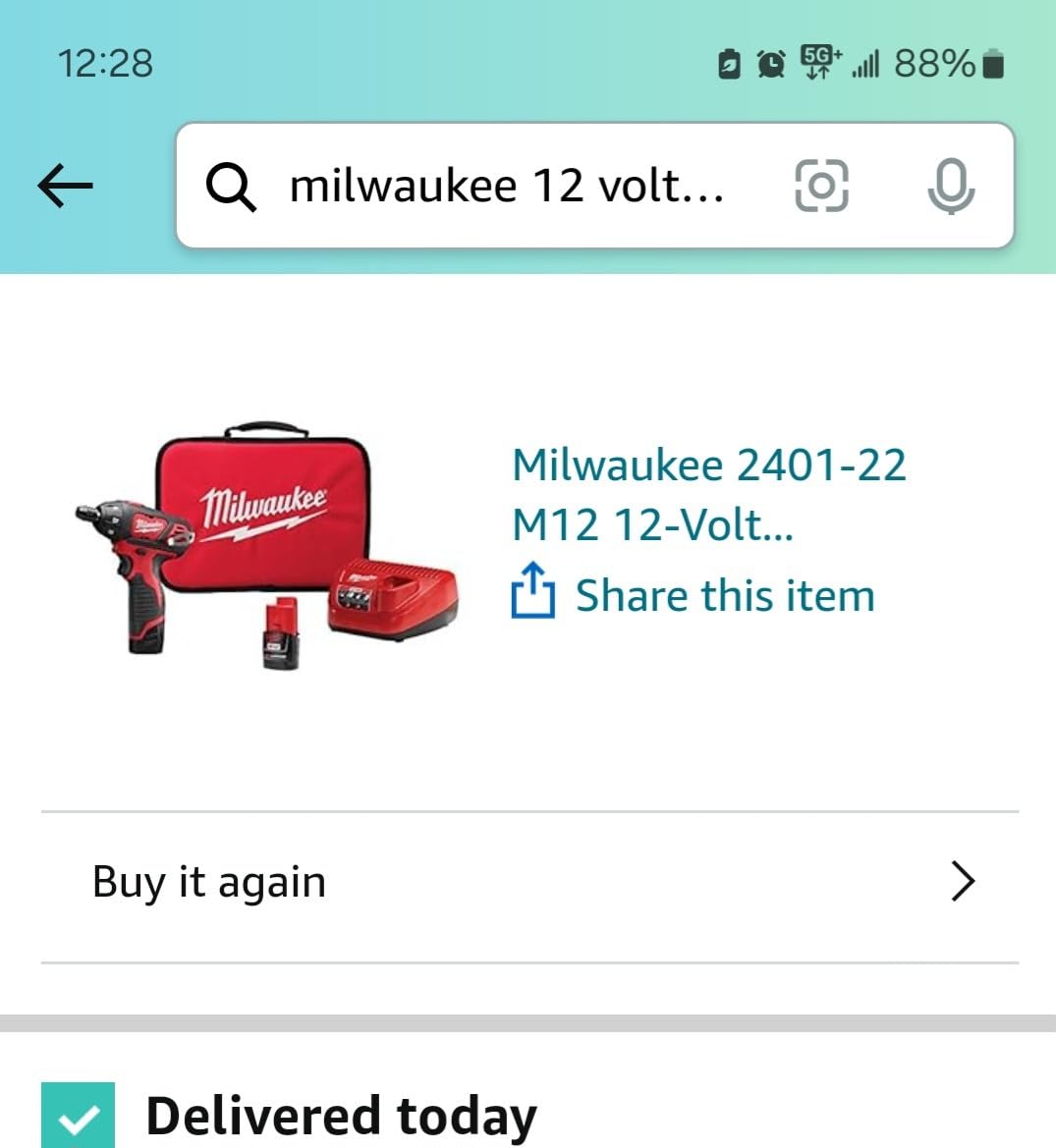Tap the Milwaukee drill kit product photo
The image size is (1056, 1148).
(265, 545)
